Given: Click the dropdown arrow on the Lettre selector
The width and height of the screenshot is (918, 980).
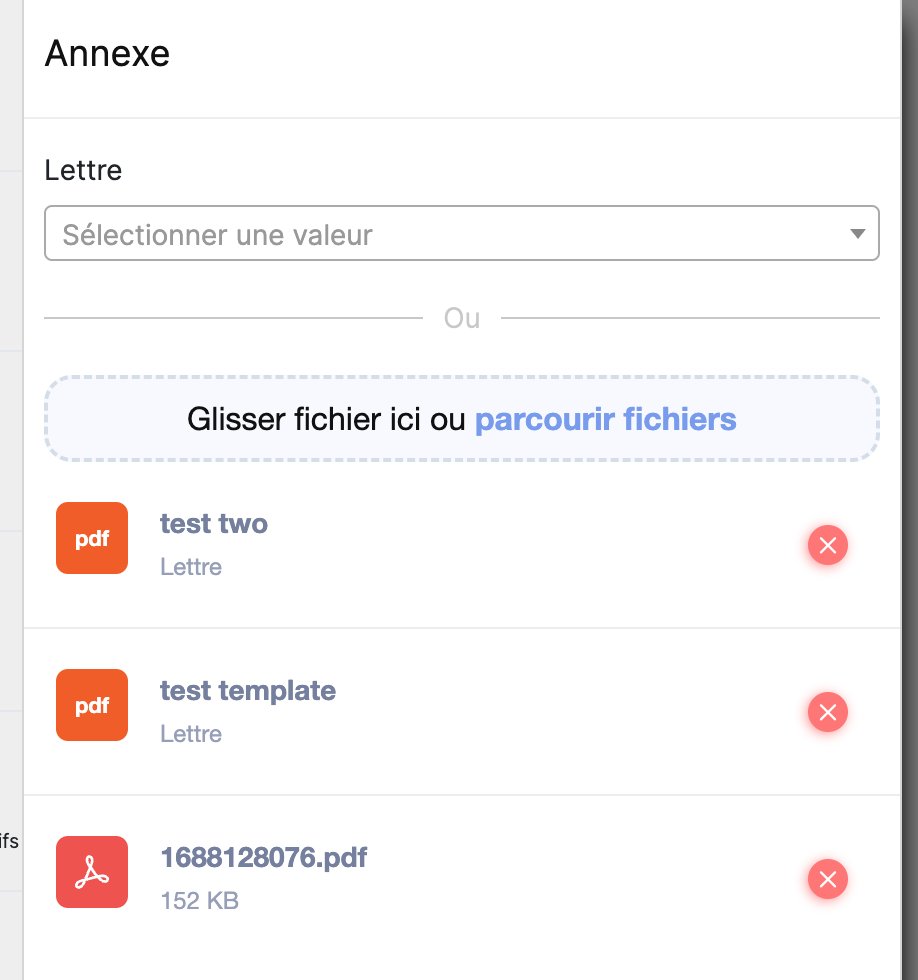Looking at the screenshot, I should [x=857, y=233].
